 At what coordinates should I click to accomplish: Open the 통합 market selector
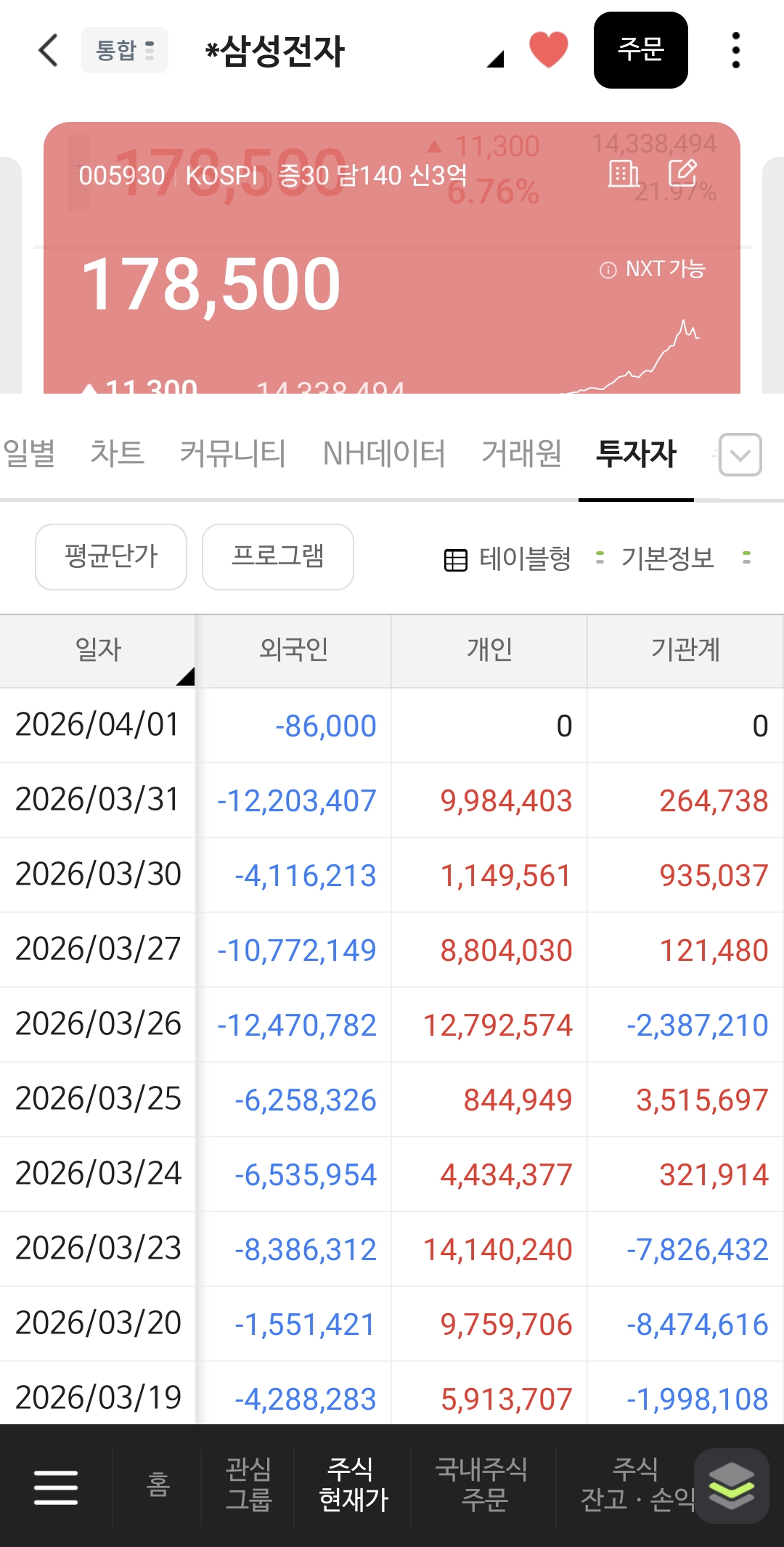125,50
